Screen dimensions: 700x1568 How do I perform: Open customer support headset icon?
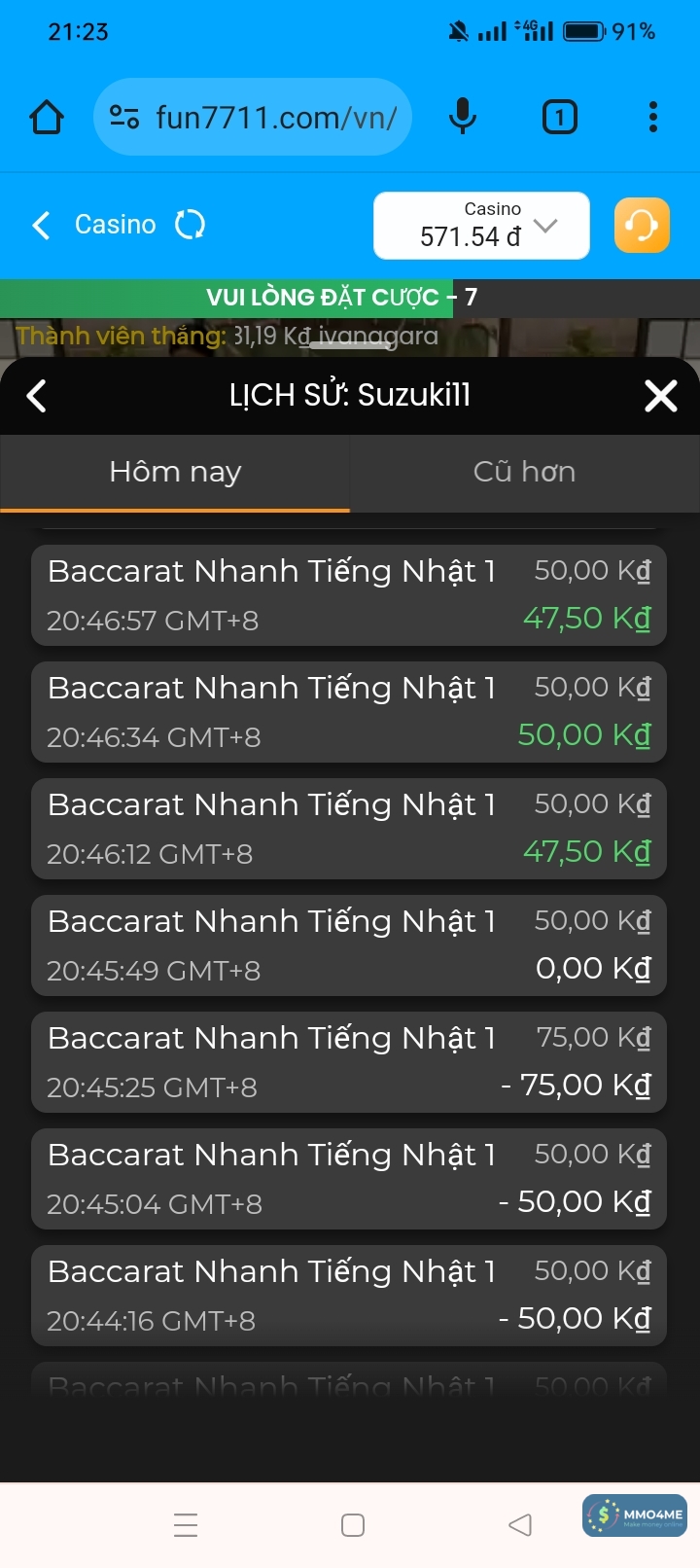pos(642,226)
